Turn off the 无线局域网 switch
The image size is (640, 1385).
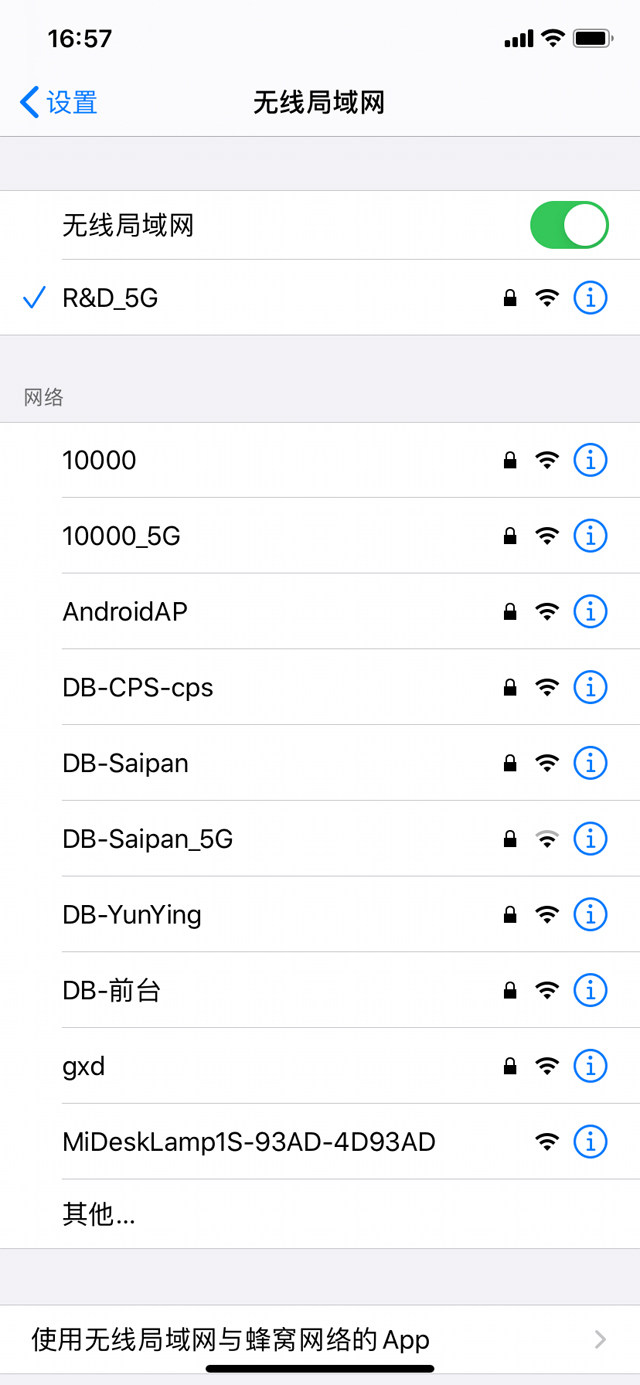click(x=568, y=225)
